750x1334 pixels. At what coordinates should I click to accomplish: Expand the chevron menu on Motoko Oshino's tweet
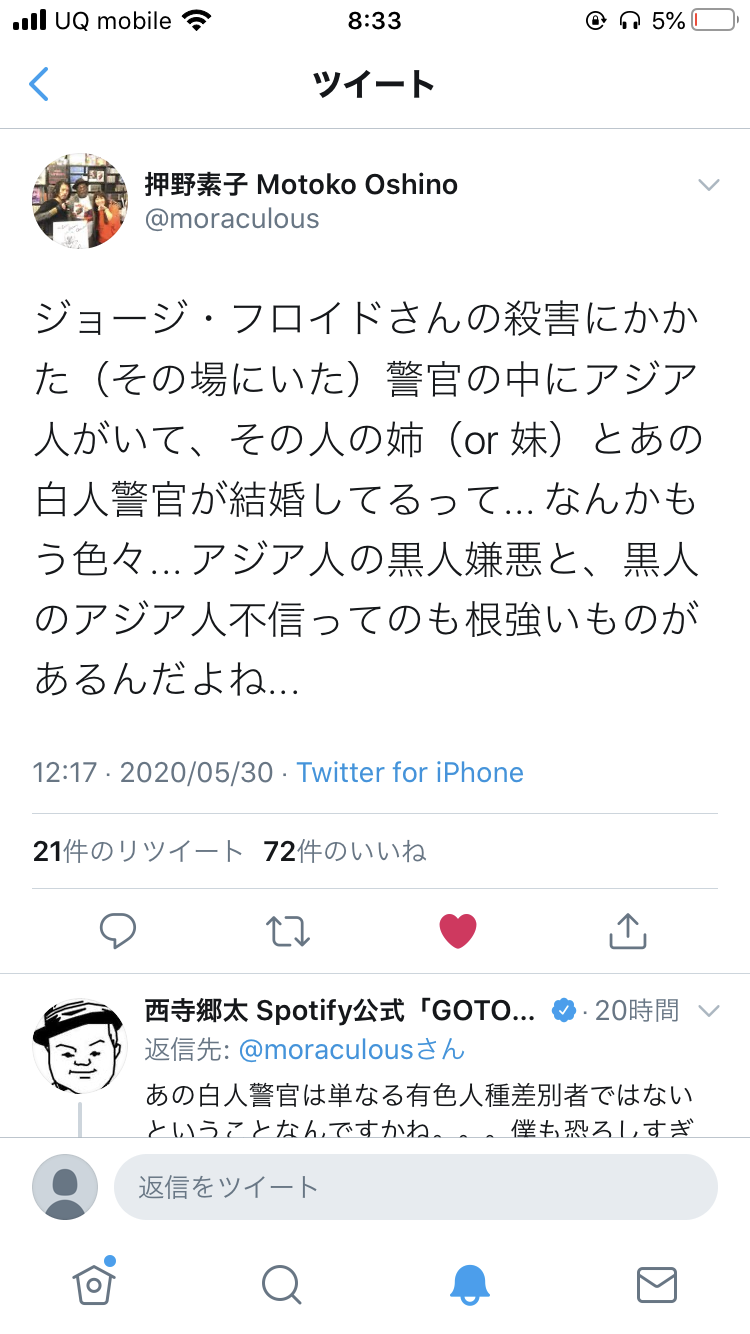(708, 185)
